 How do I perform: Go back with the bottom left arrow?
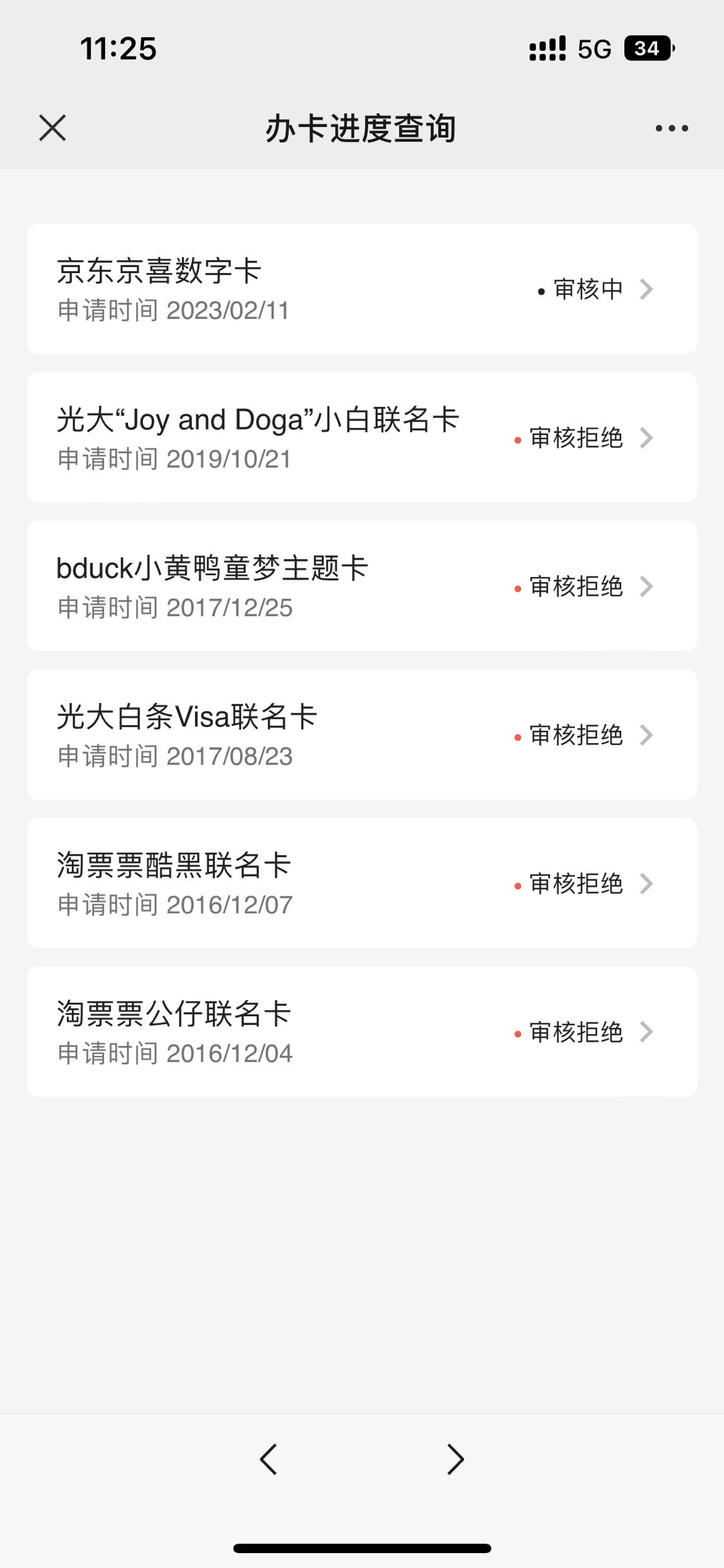point(268,1459)
